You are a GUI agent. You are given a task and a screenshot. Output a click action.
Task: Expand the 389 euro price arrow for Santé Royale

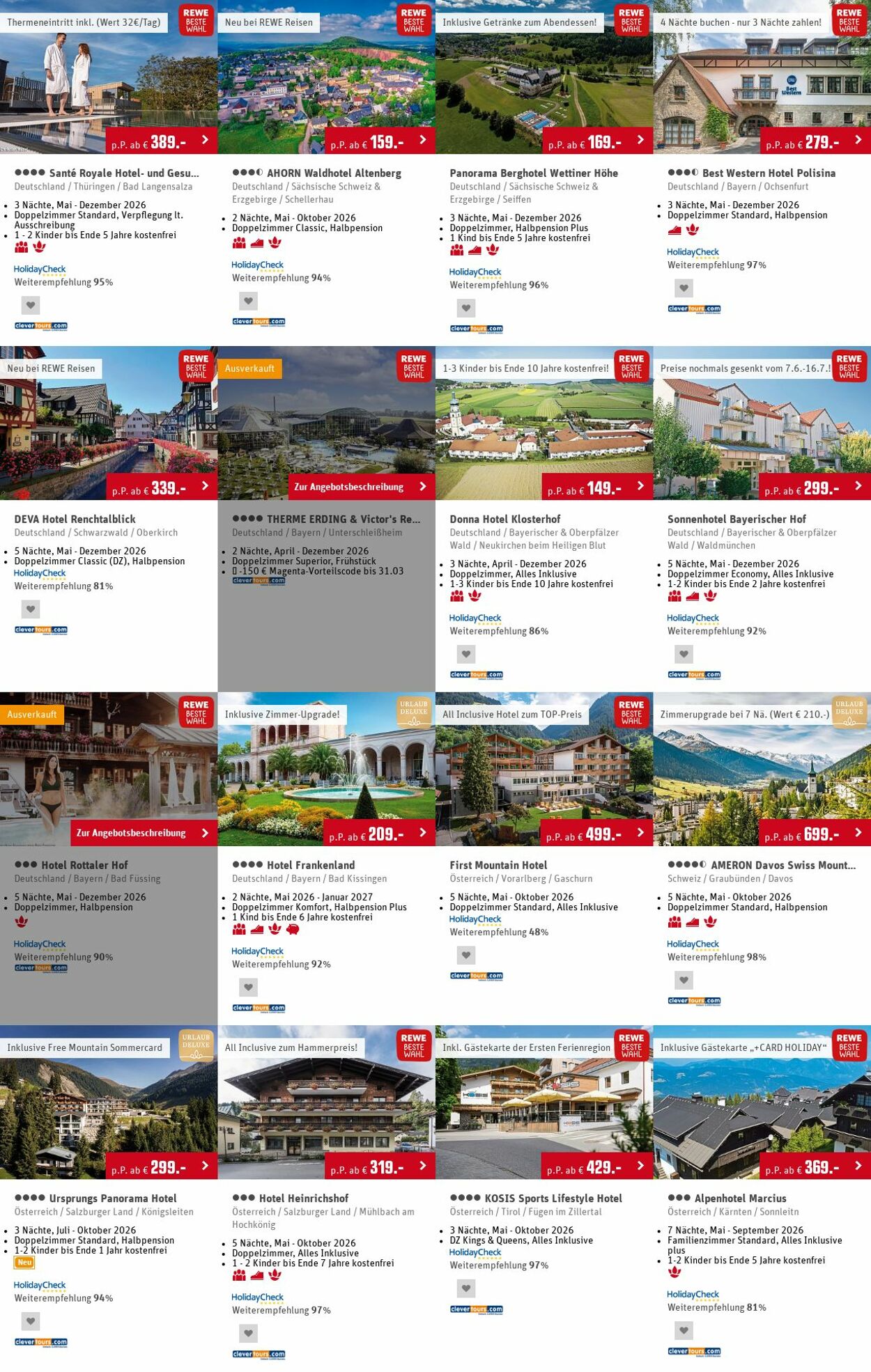pyautogui.click(x=206, y=140)
